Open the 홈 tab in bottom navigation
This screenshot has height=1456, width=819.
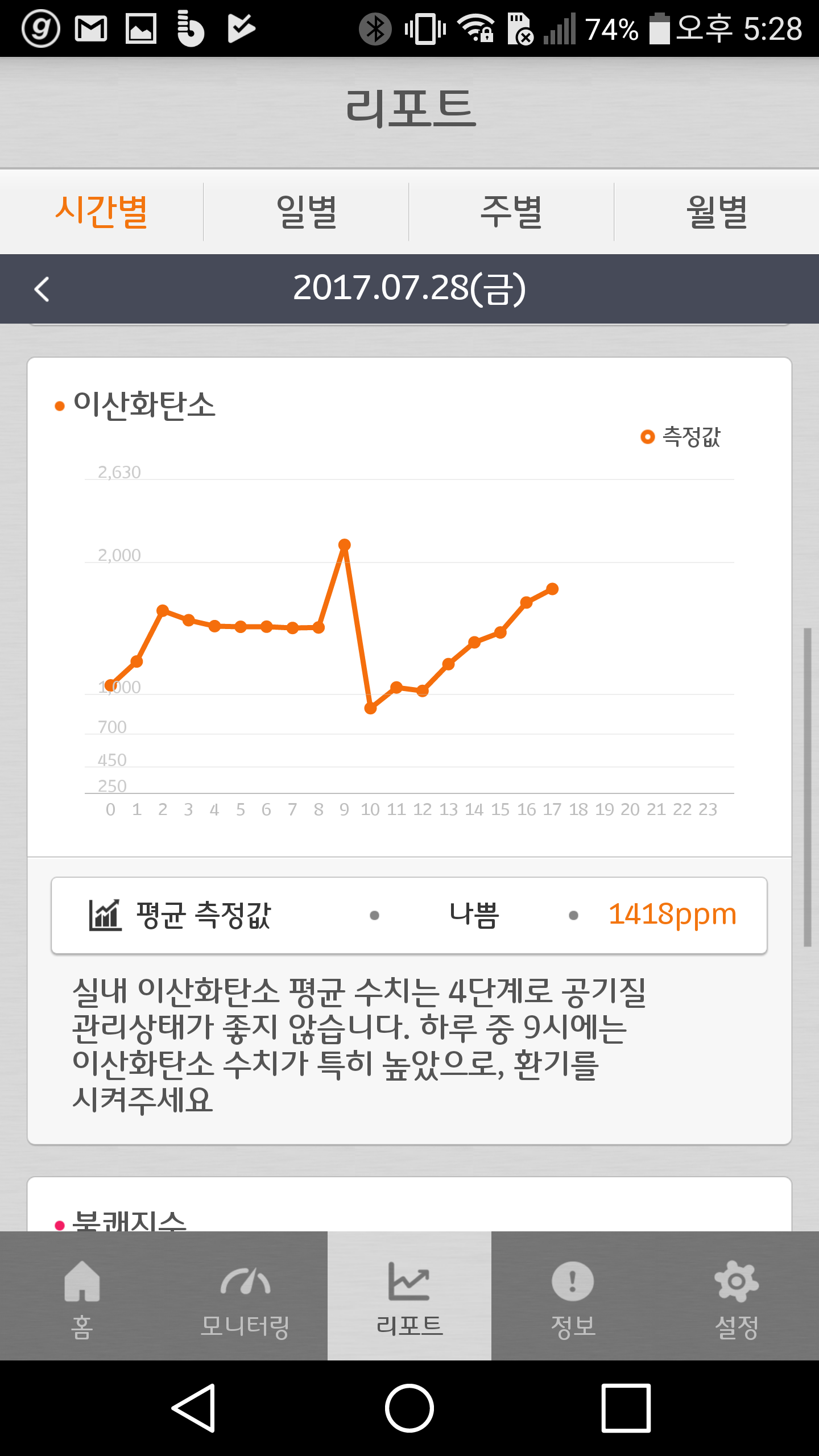(x=82, y=1297)
